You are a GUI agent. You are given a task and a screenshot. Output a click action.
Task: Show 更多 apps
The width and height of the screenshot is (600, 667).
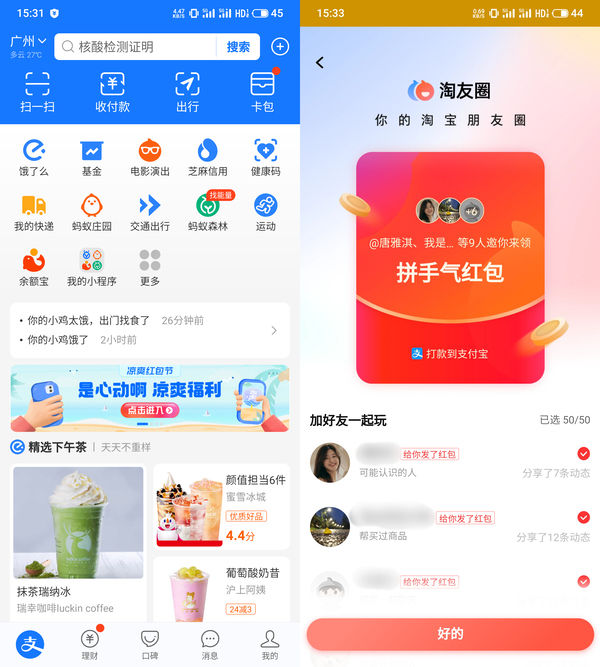pos(150,267)
